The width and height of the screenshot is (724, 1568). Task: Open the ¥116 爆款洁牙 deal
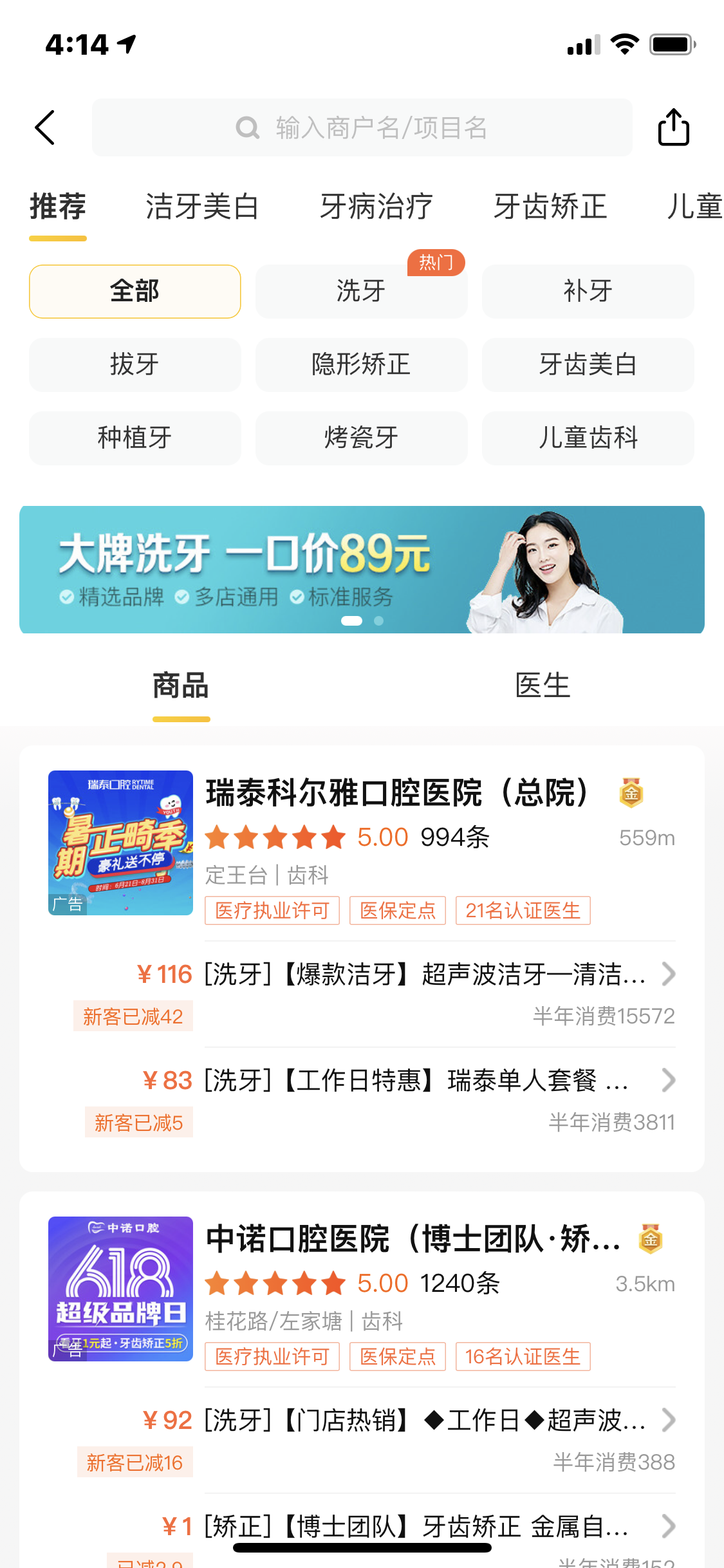click(x=425, y=975)
